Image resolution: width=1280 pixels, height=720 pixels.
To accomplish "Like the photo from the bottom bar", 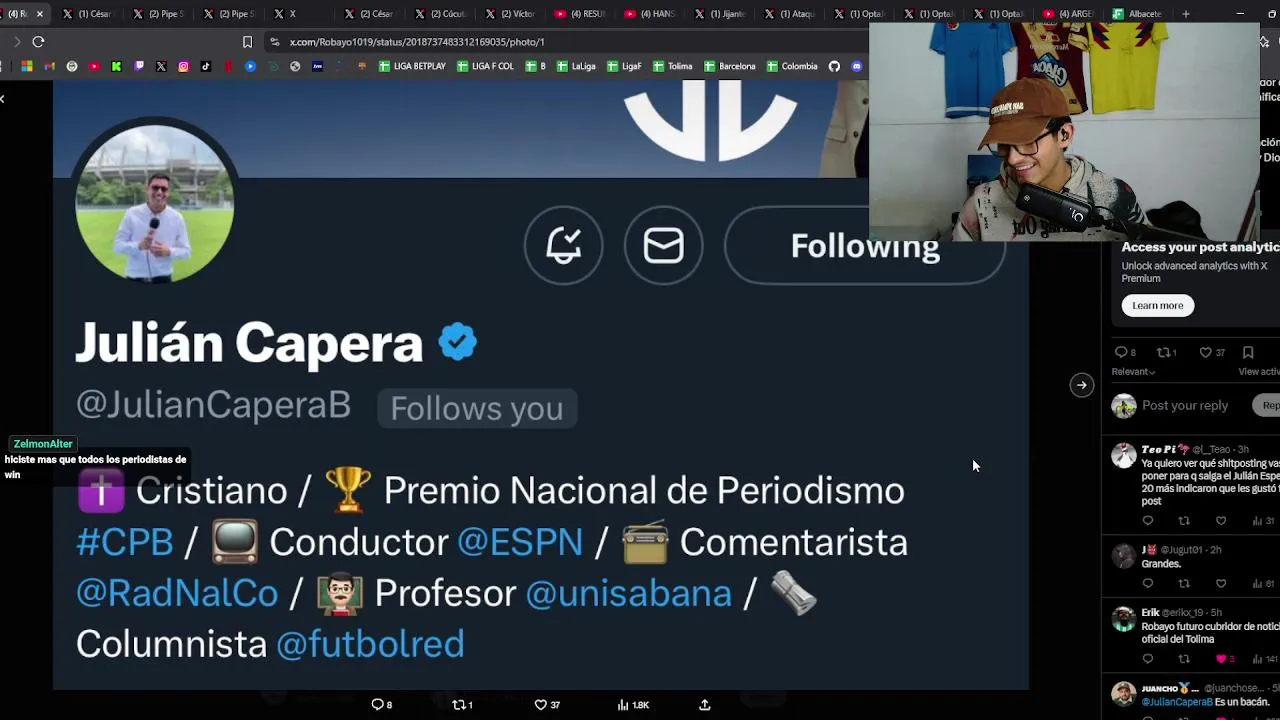I will click(541, 704).
